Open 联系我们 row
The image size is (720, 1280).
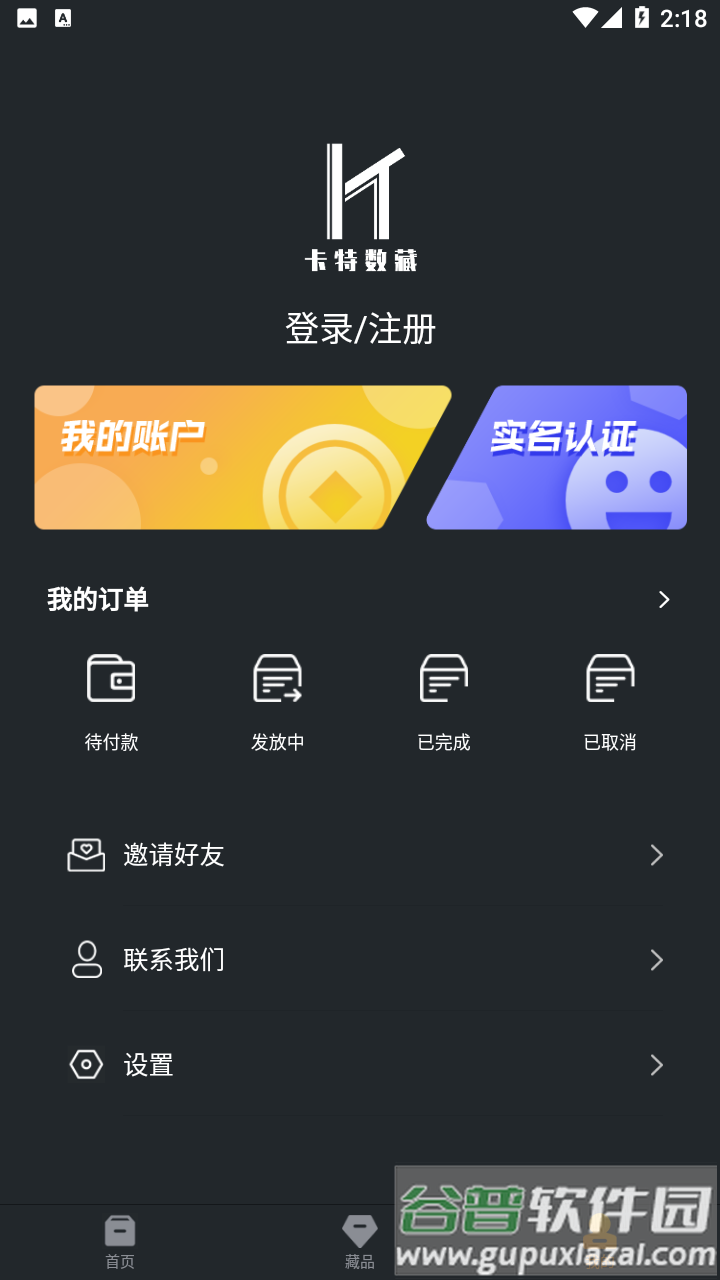pos(360,960)
